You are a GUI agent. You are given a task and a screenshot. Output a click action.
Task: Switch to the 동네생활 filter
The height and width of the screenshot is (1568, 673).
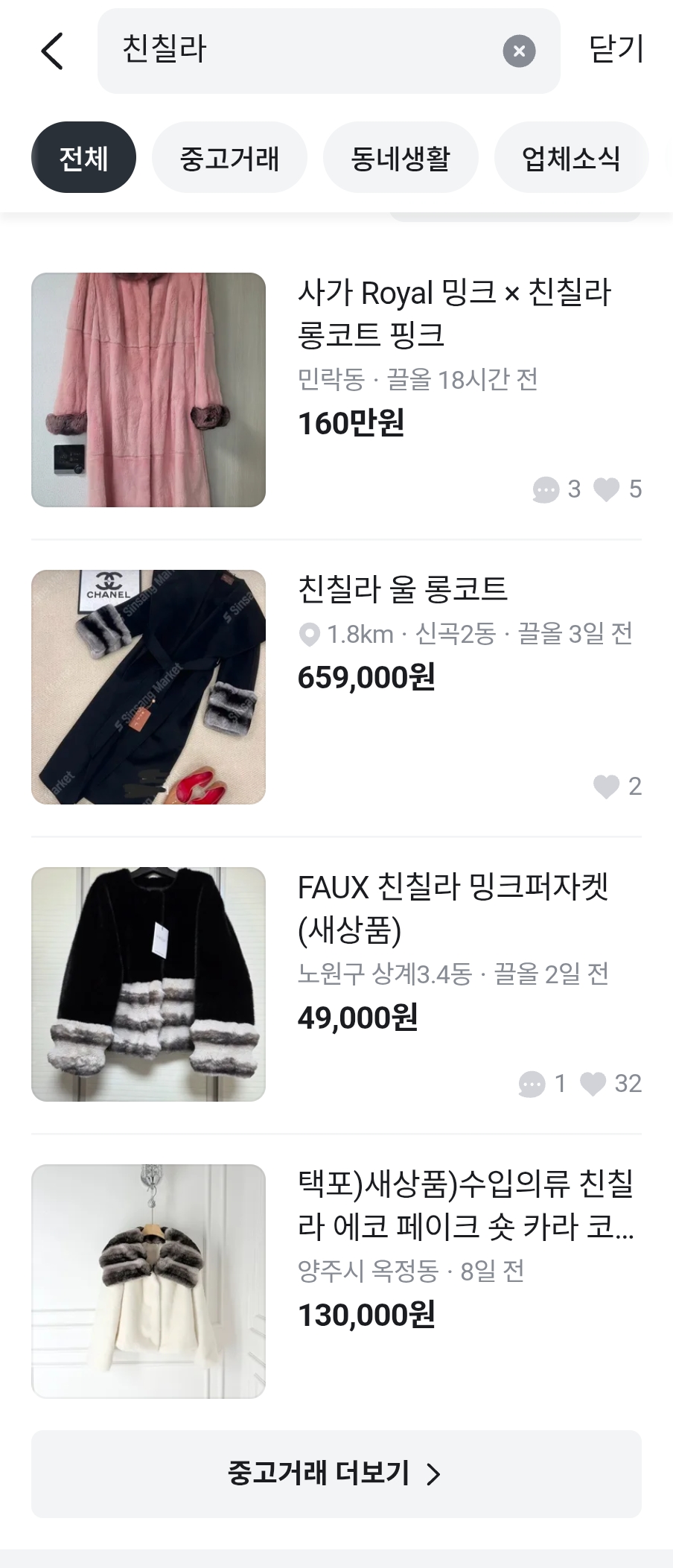coord(400,158)
